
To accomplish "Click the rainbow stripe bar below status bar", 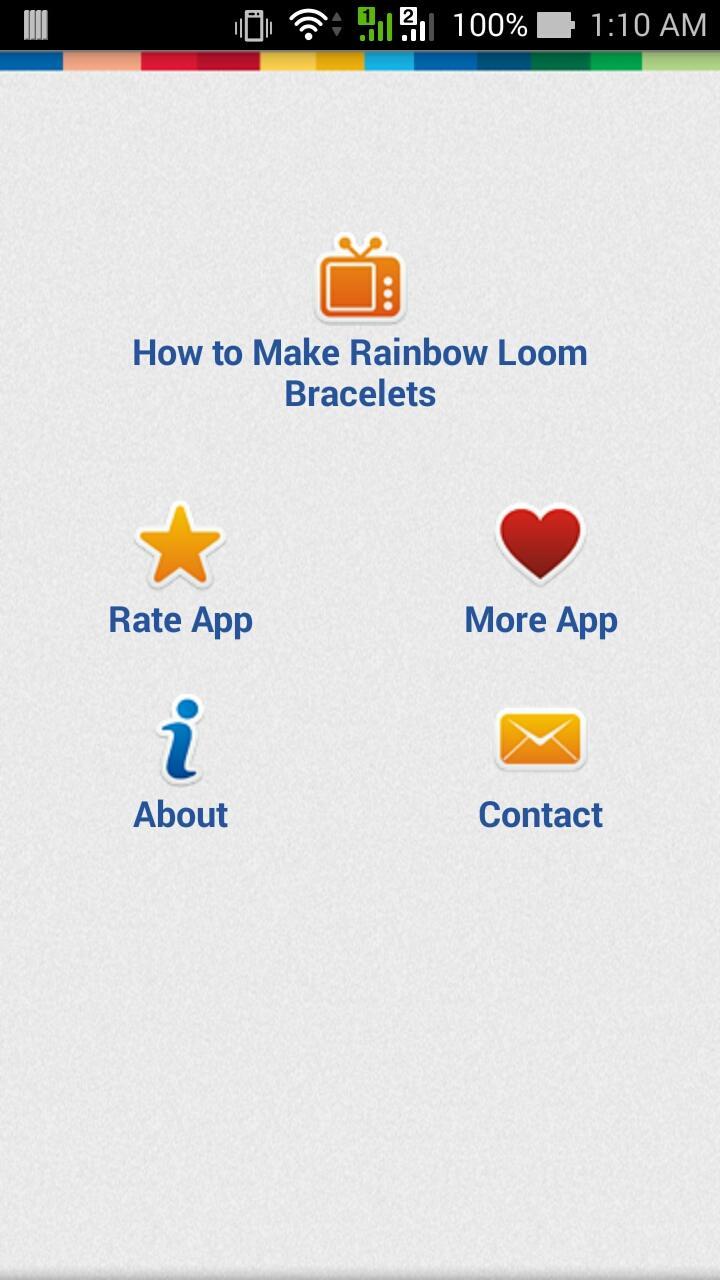I will (360, 62).
